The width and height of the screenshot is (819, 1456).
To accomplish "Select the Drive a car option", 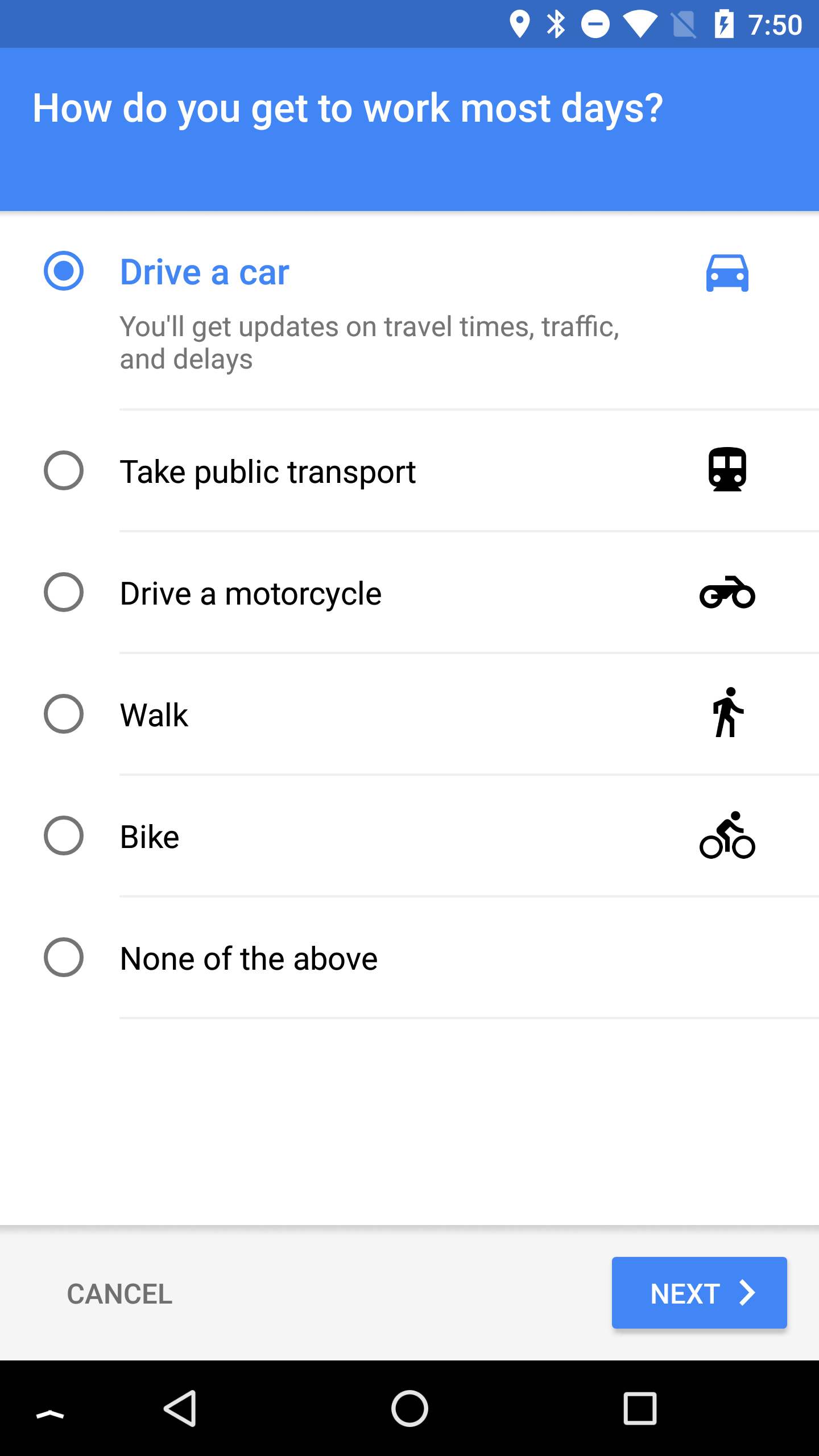I will point(64,271).
